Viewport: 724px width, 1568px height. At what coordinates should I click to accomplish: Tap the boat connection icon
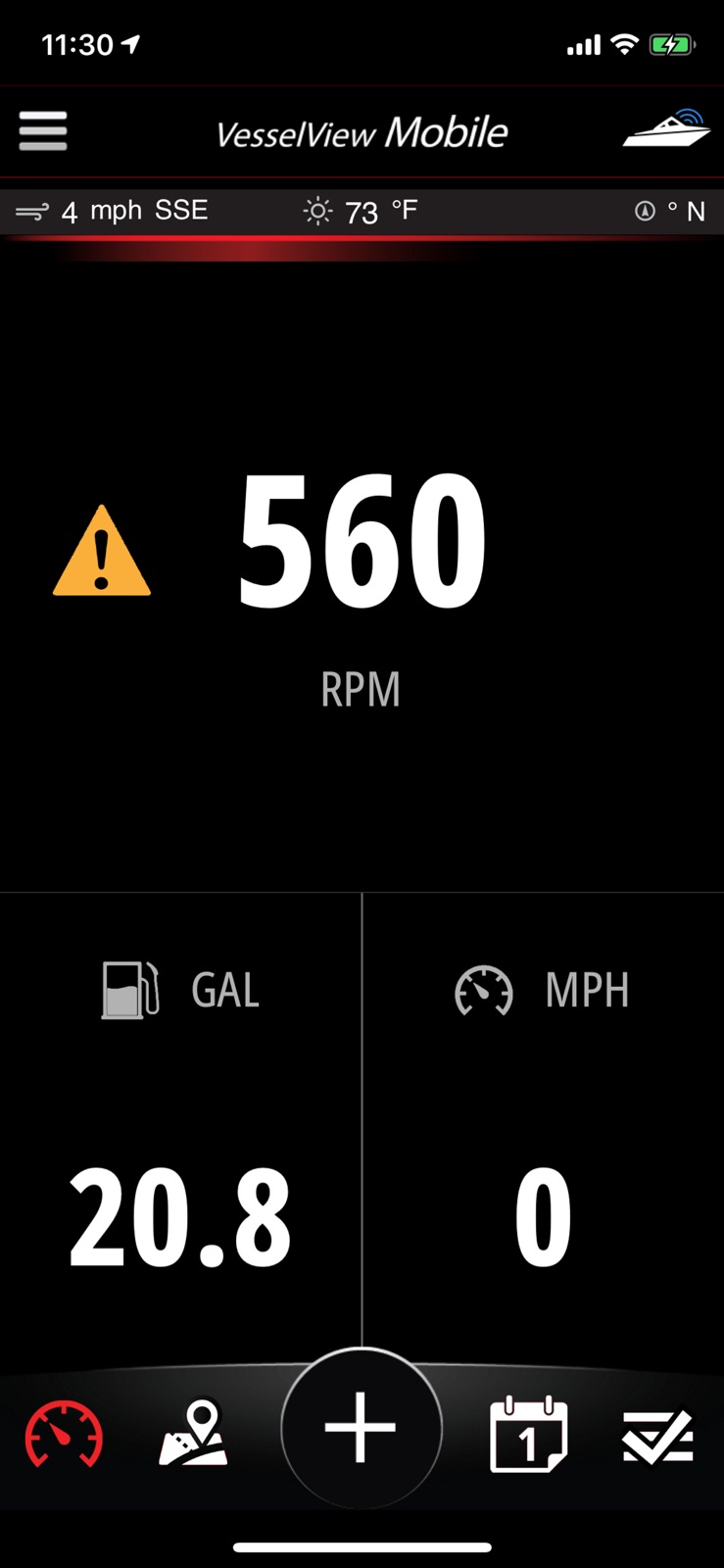point(666,129)
